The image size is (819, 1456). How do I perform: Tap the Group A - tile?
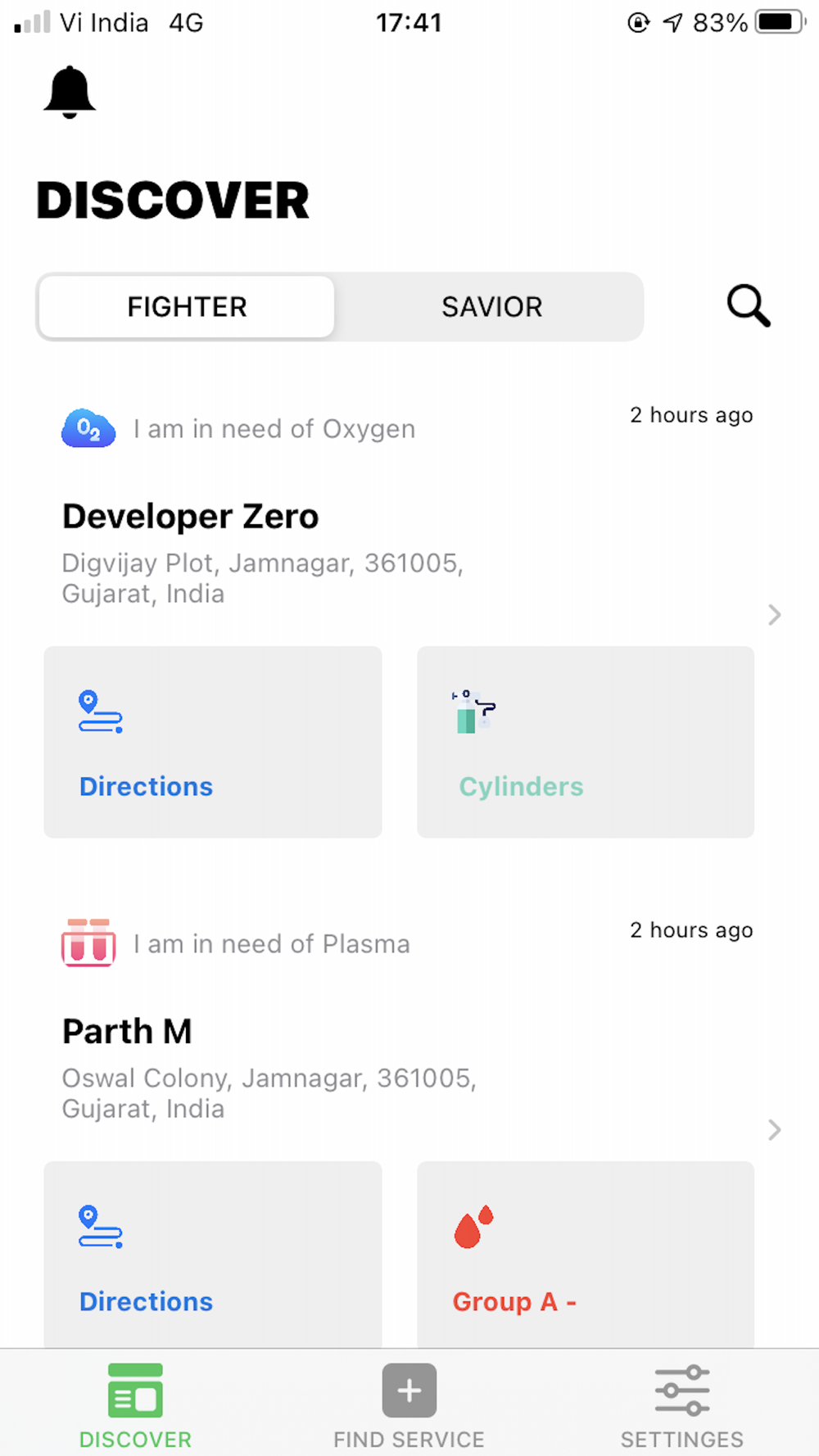pyautogui.click(x=586, y=1255)
